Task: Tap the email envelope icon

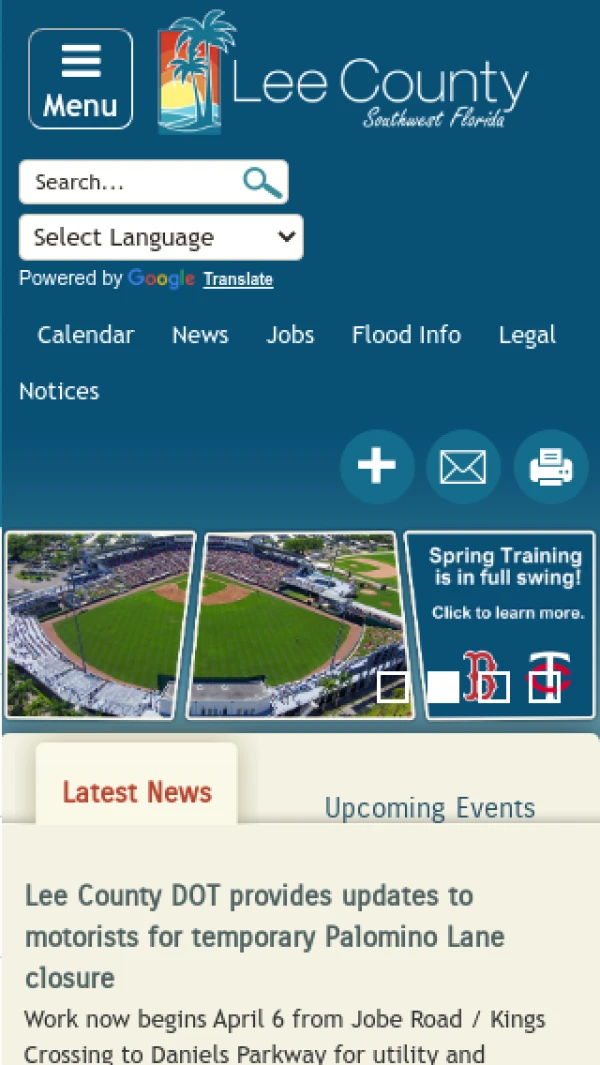Action: pyautogui.click(x=463, y=466)
